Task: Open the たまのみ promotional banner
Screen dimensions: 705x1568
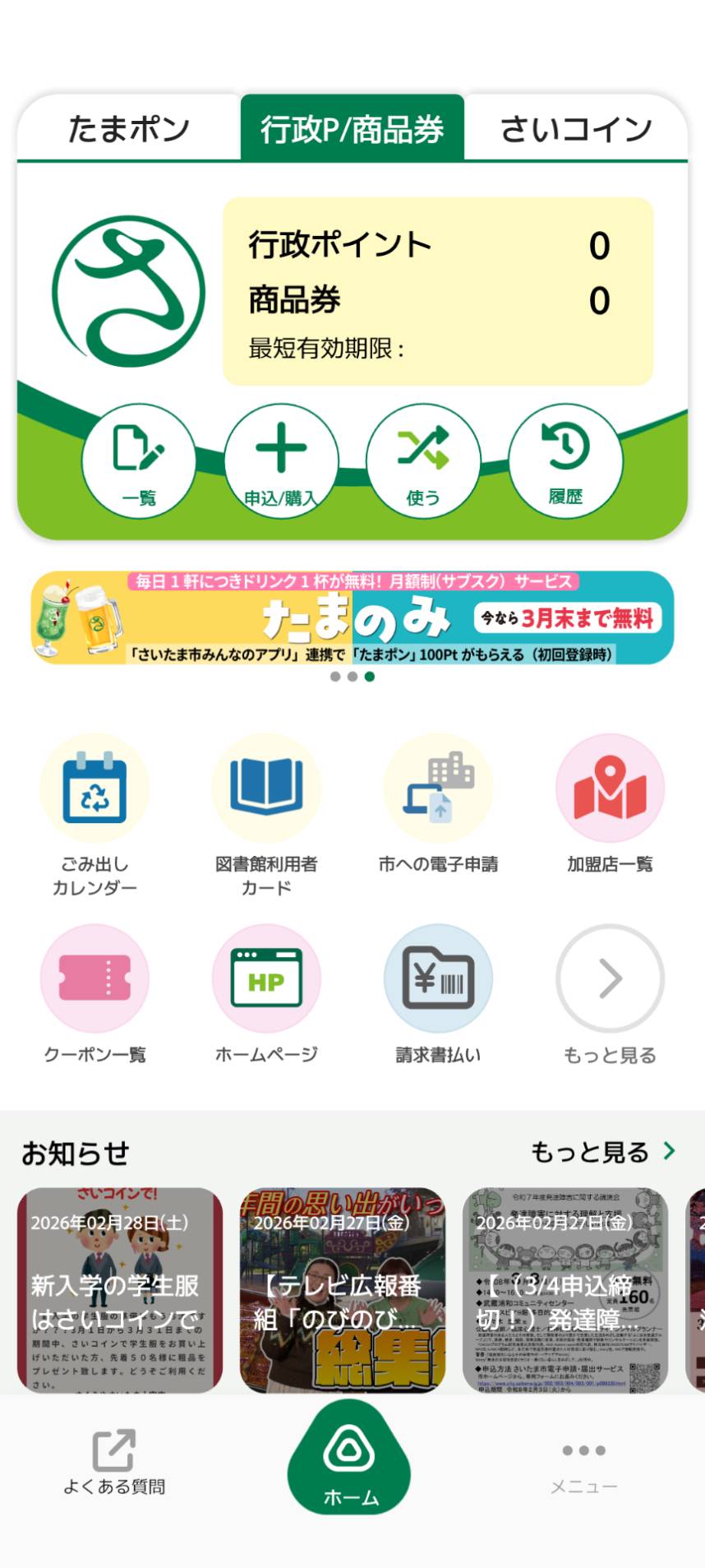Action: pos(352,617)
